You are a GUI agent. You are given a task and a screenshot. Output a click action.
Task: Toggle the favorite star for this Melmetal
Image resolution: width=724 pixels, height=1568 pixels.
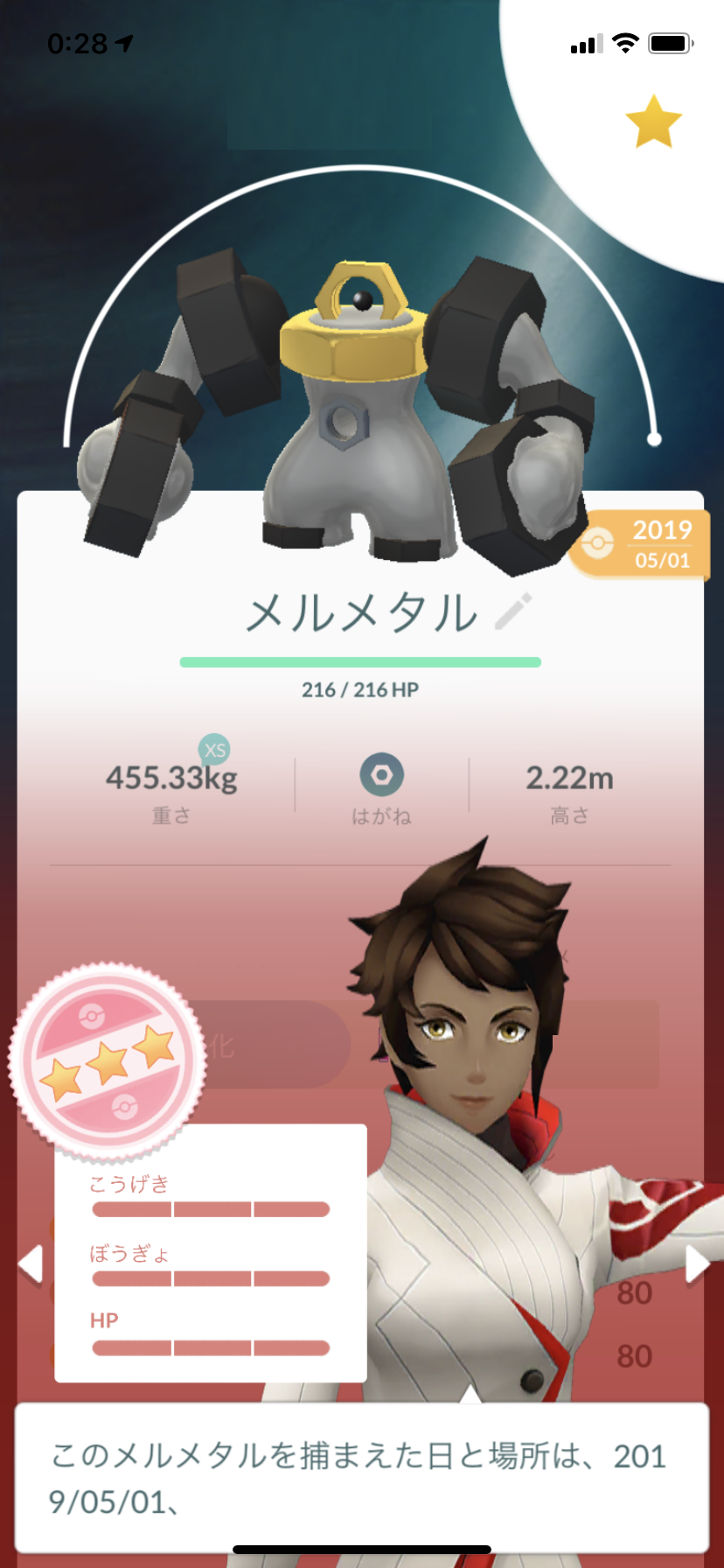pyautogui.click(x=653, y=122)
